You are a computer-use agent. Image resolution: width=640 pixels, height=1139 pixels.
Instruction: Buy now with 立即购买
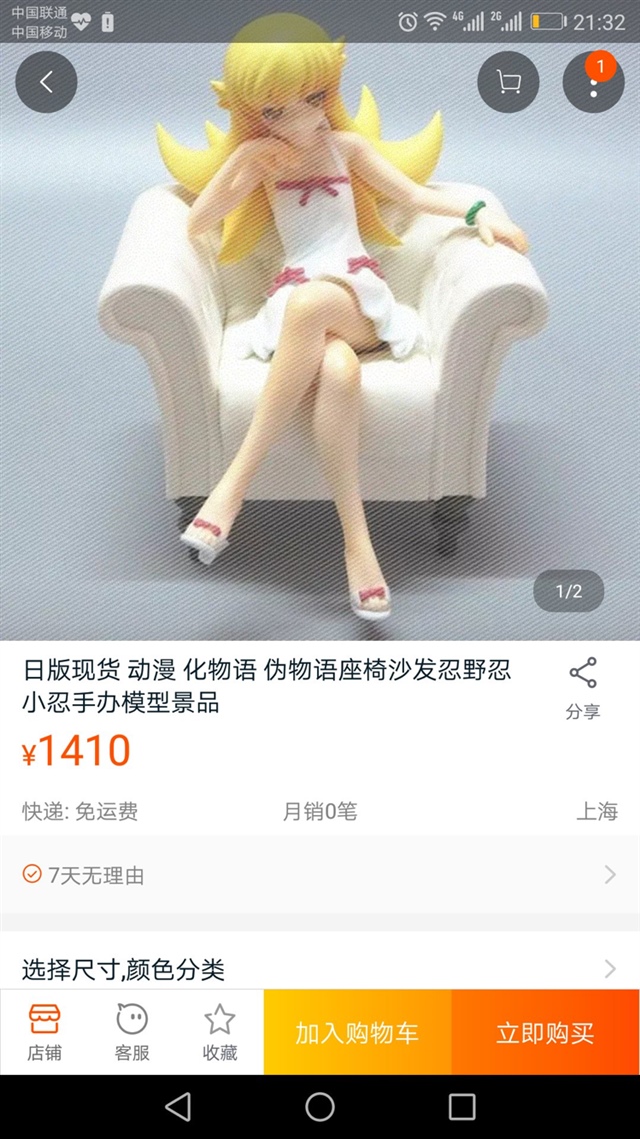click(546, 1032)
